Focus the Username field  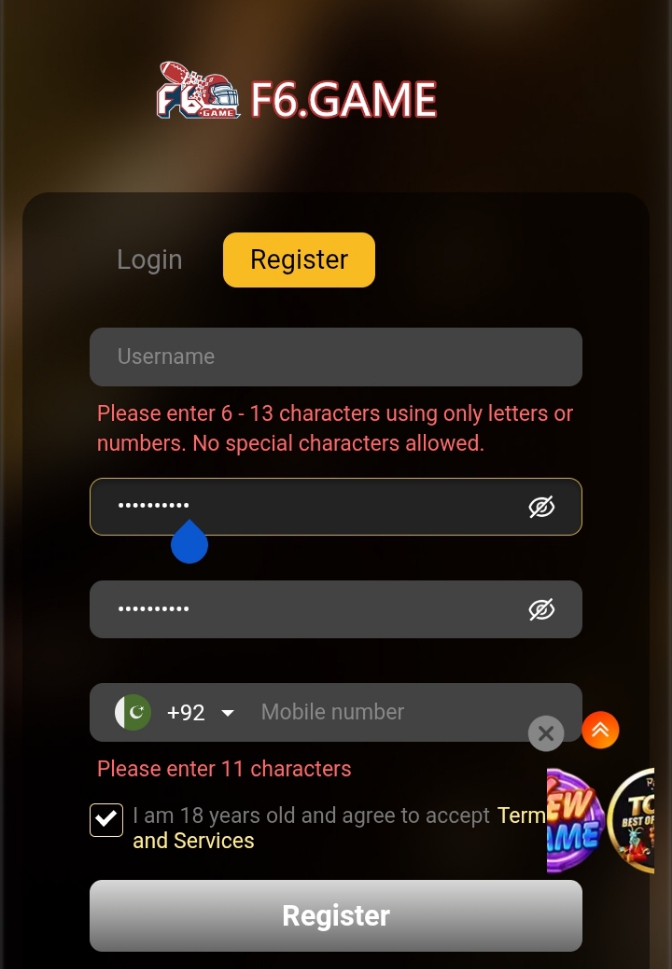point(335,357)
